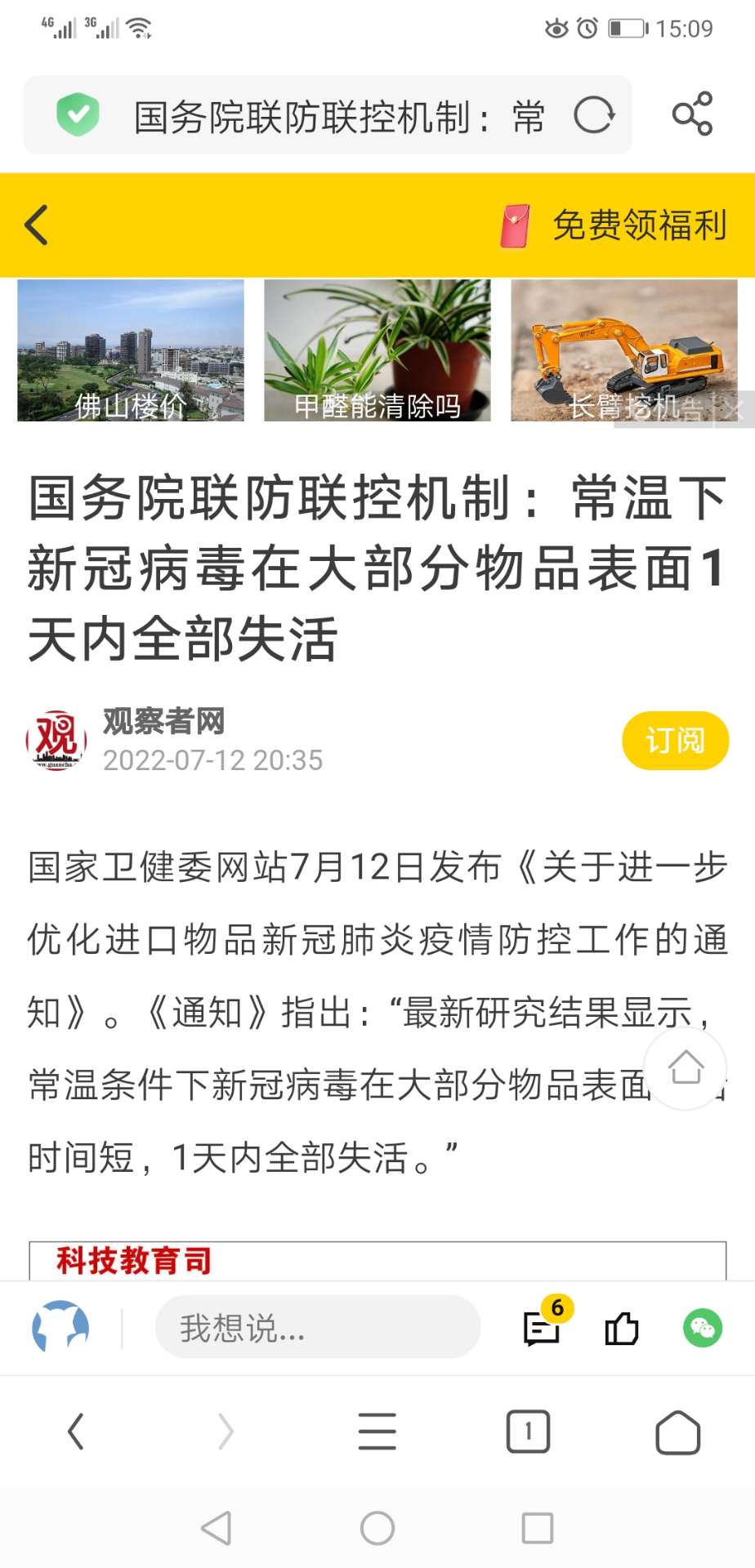The height and width of the screenshot is (1568, 755).
Task: Open the user avatar in comment bar
Action: [x=60, y=1326]
